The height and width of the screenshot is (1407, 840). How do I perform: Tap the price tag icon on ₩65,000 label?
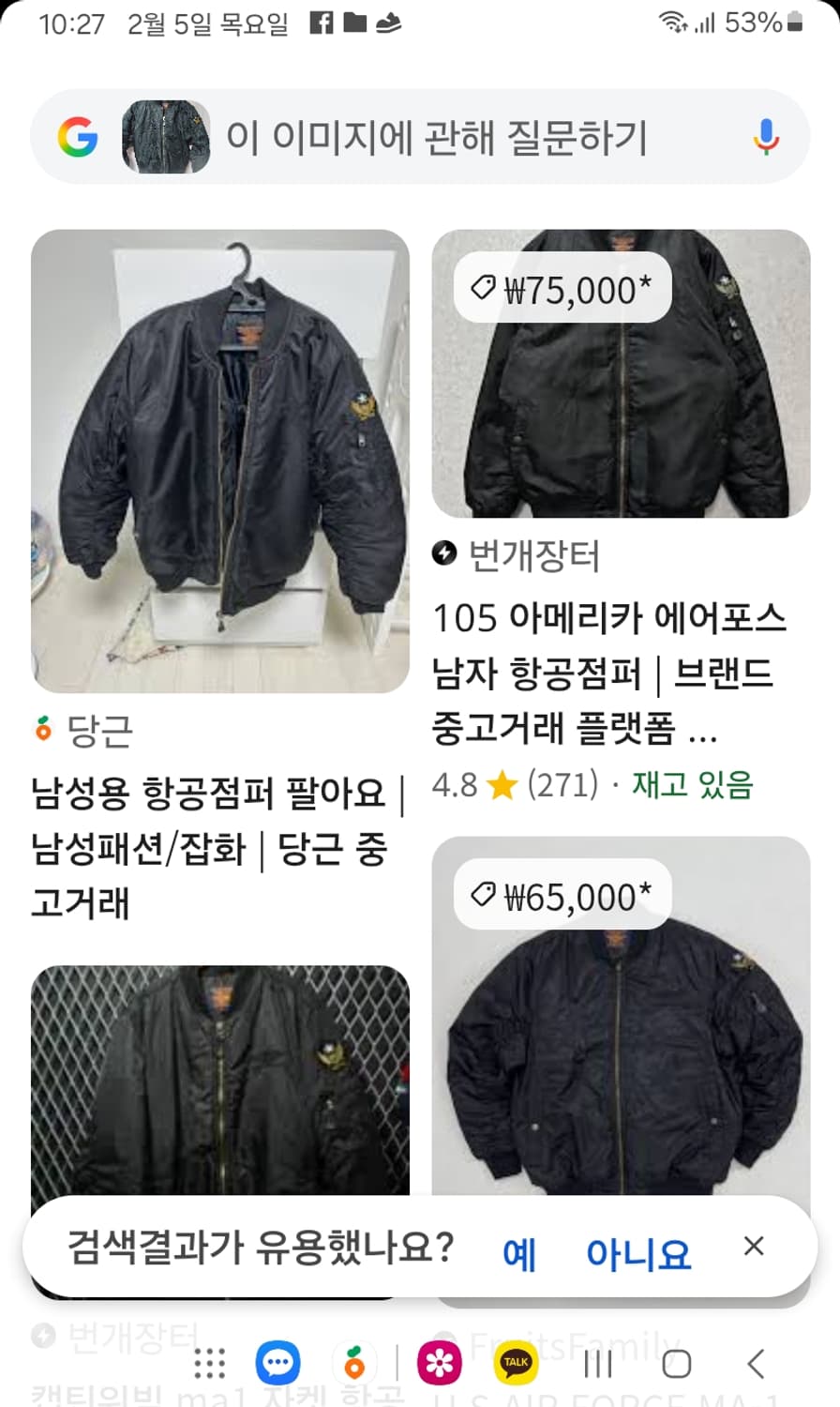(482, 896)
